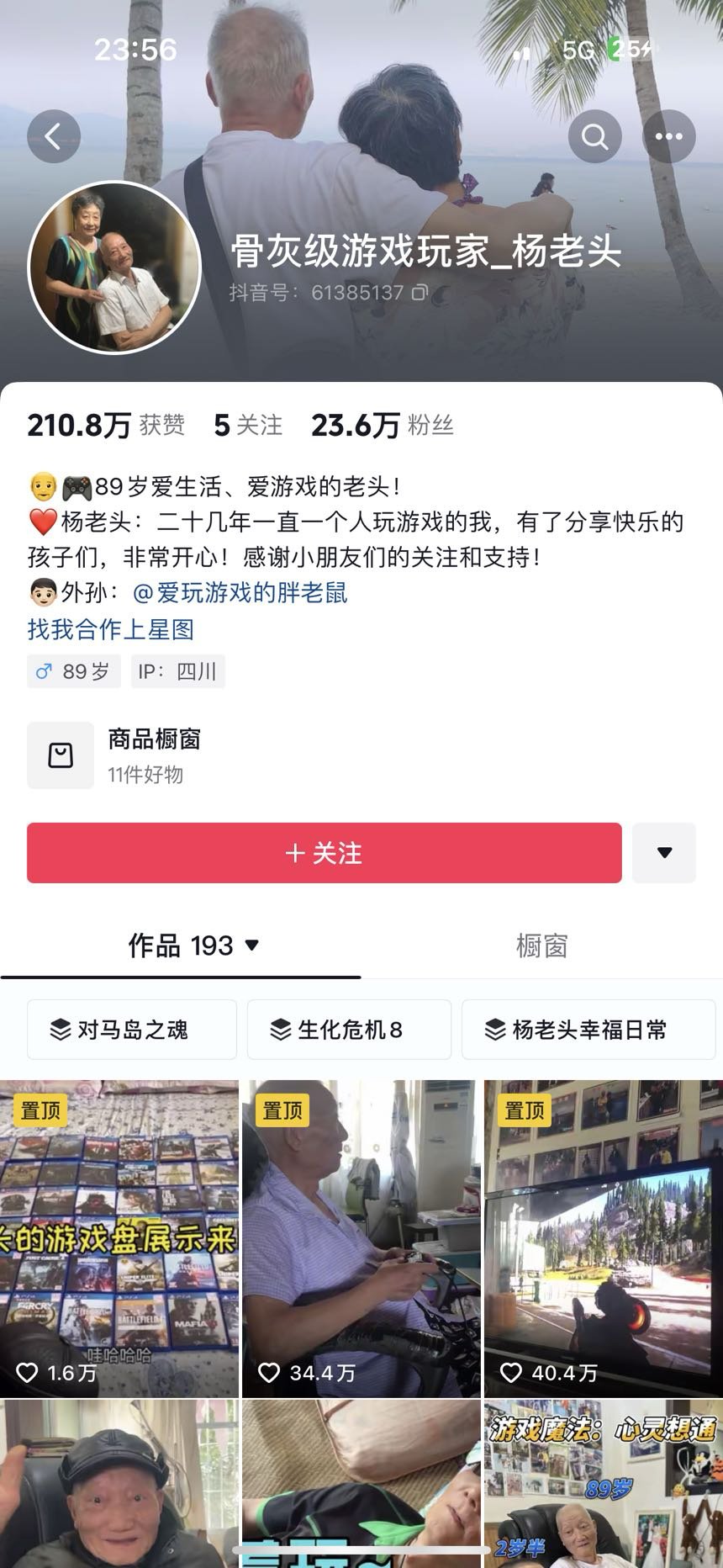This screenshot has height=1568, width=723.
Task: Open the @爱玩游戏的胖老鼠 mention link
Action: point(240,593)
